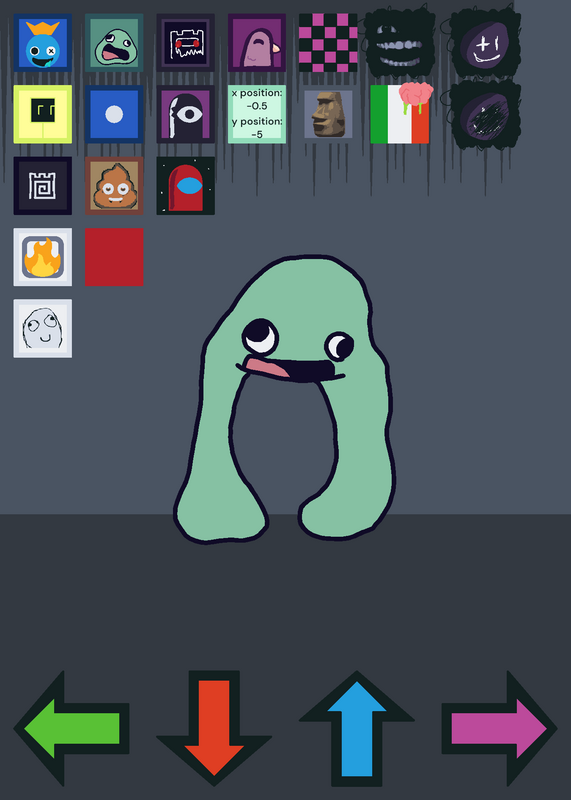This screenshot has height=800, width=571.
Task: Pick the Moai stone head tile
Action: 328,114
